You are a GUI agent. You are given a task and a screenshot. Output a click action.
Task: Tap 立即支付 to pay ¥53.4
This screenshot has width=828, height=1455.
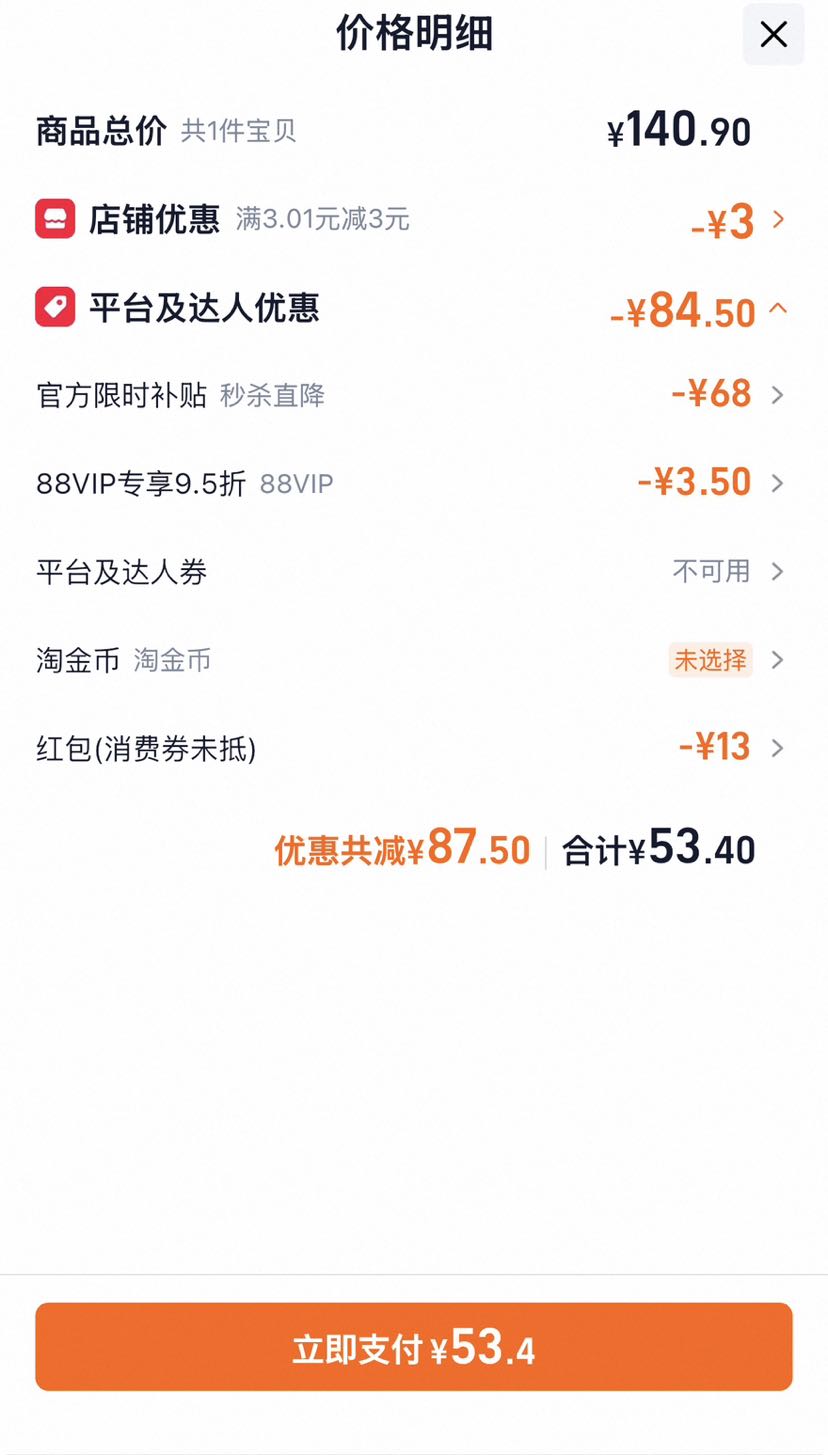[x=414, y=1347]
